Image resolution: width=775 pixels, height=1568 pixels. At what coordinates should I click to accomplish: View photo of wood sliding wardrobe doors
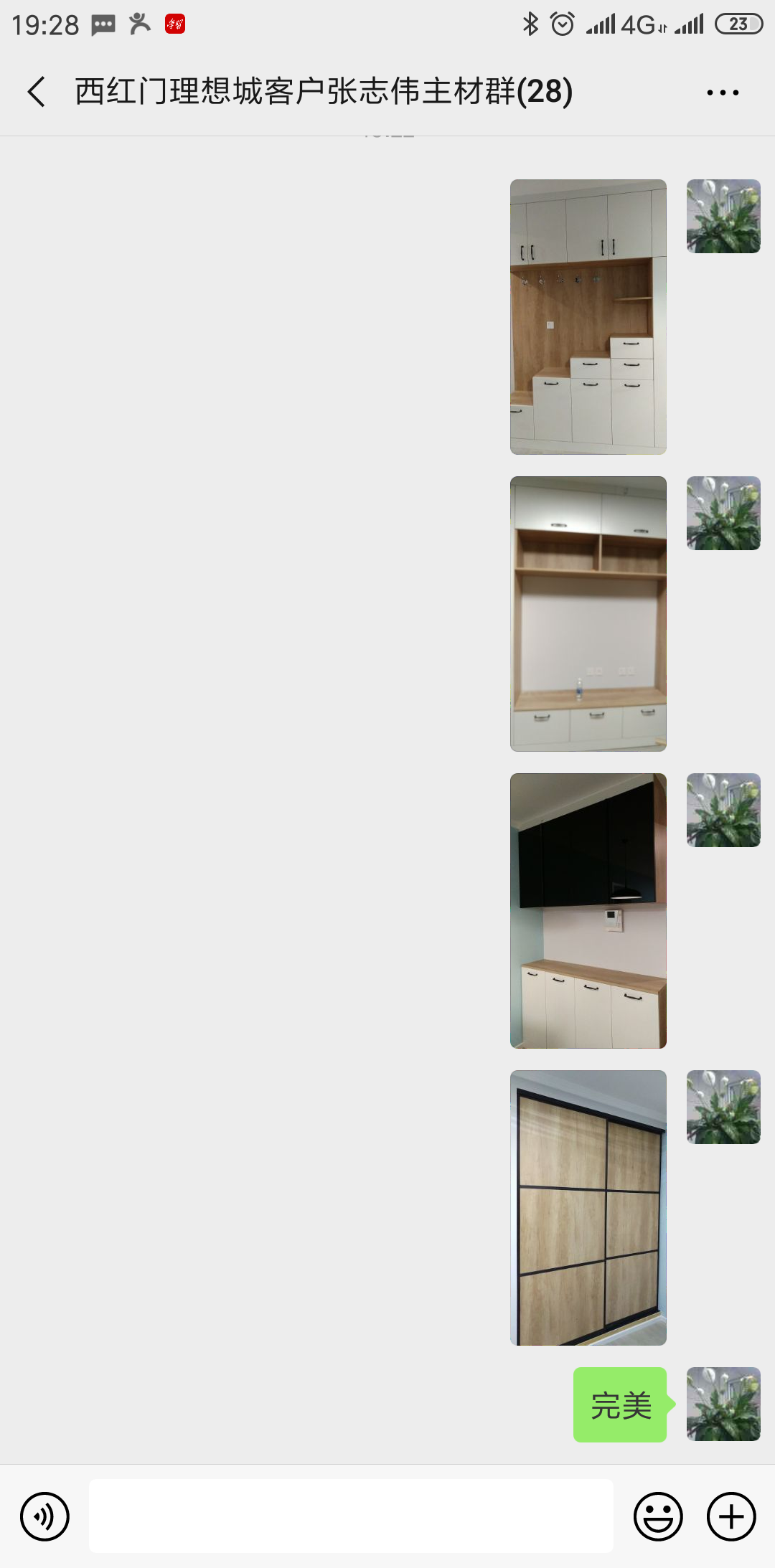(588, 1207)
